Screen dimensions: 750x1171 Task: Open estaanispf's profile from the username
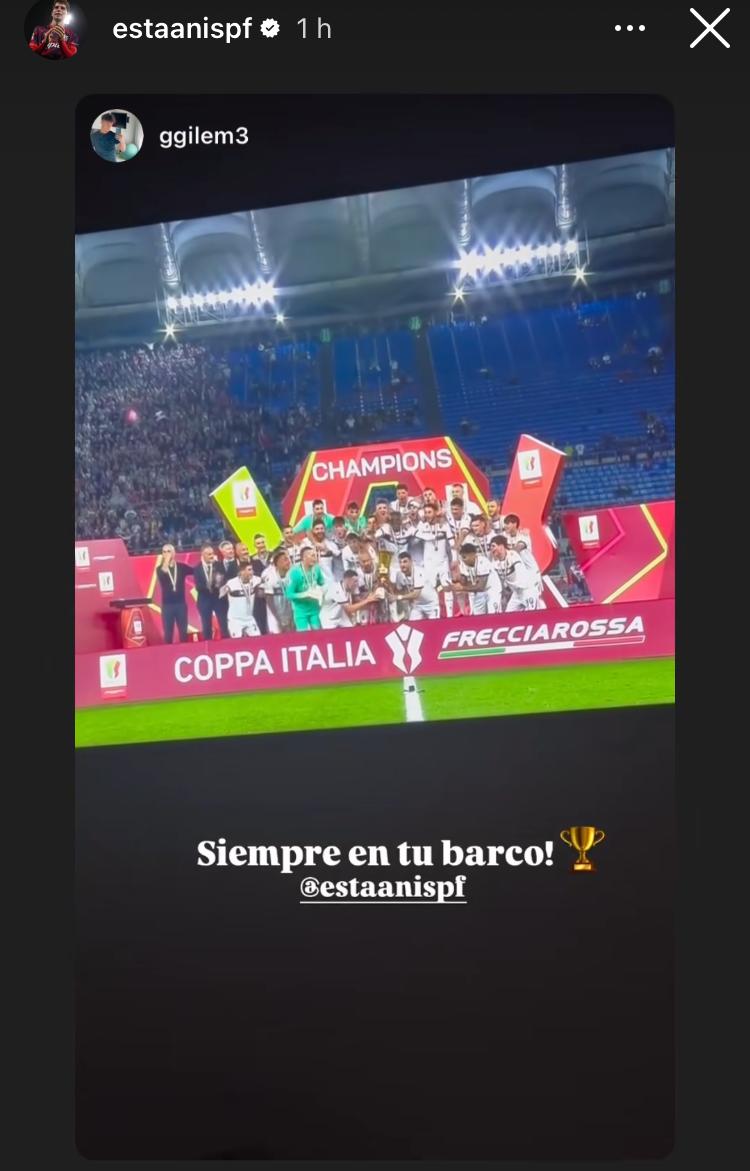pyautogui.click(x=182, y=29)
